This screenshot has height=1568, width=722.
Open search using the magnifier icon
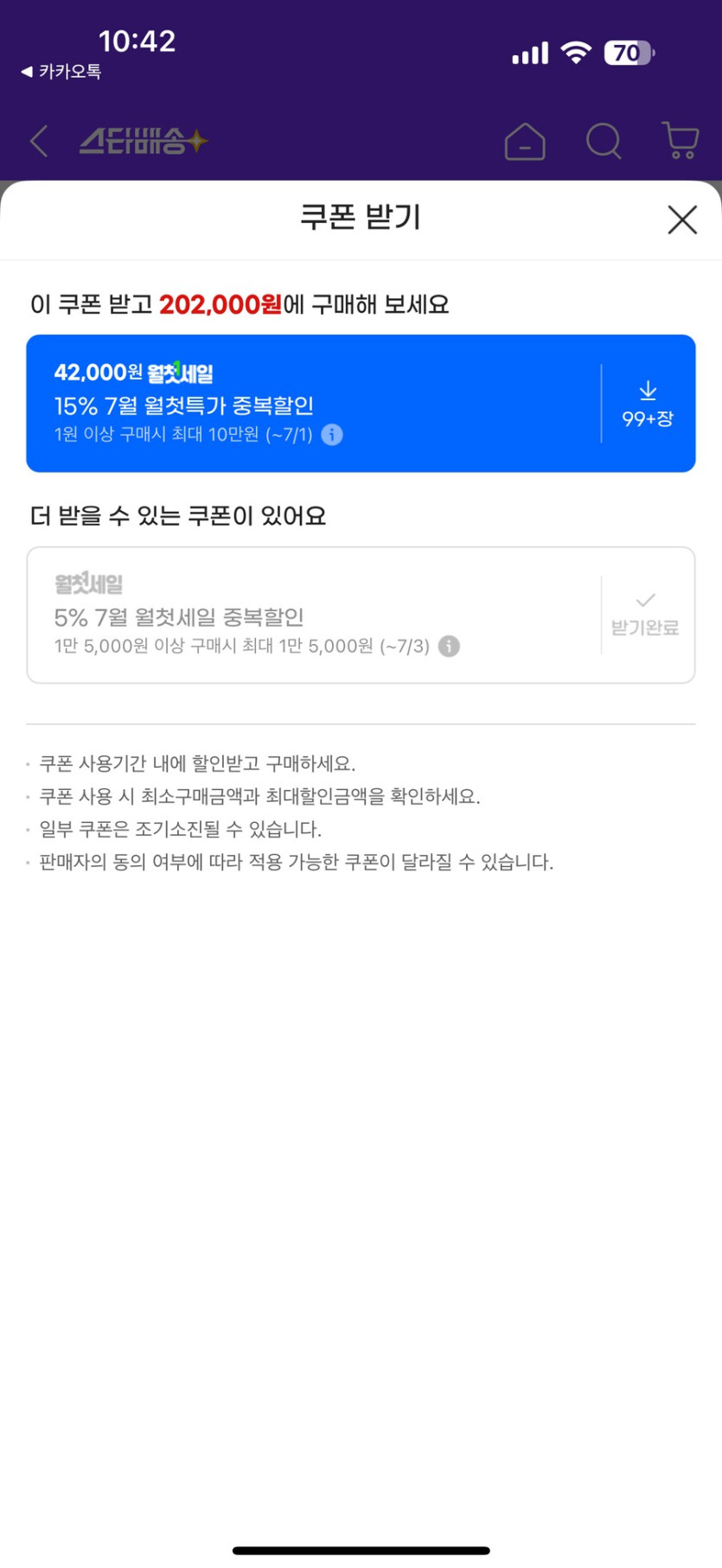[x=603, y=141]
